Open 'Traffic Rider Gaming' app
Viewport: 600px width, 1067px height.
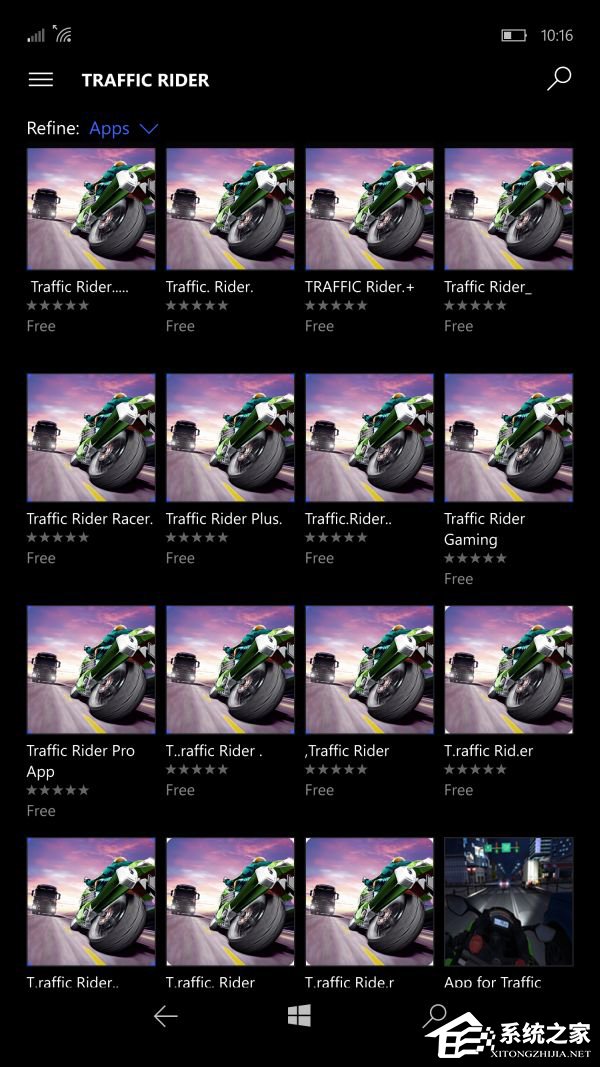(508, 438)
